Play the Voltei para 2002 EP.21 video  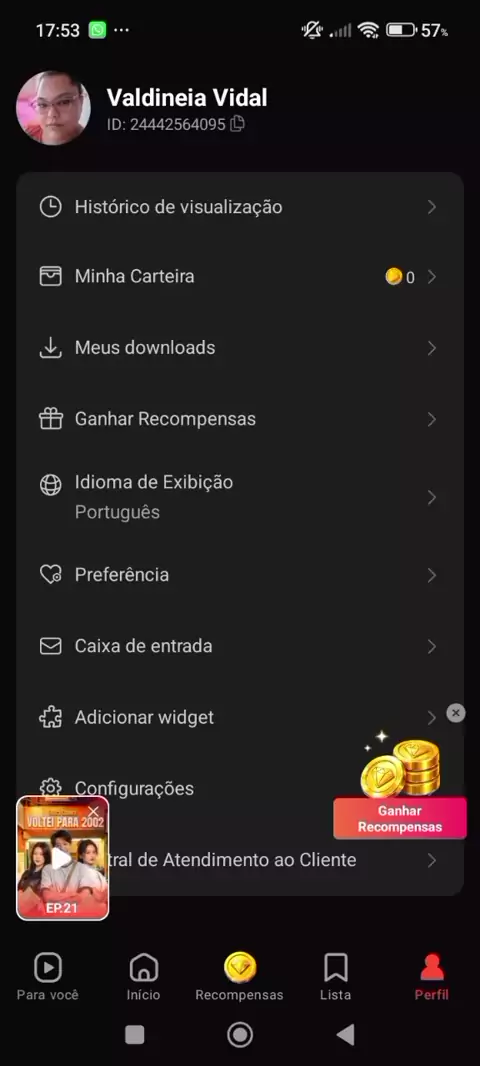pos(62,858)
